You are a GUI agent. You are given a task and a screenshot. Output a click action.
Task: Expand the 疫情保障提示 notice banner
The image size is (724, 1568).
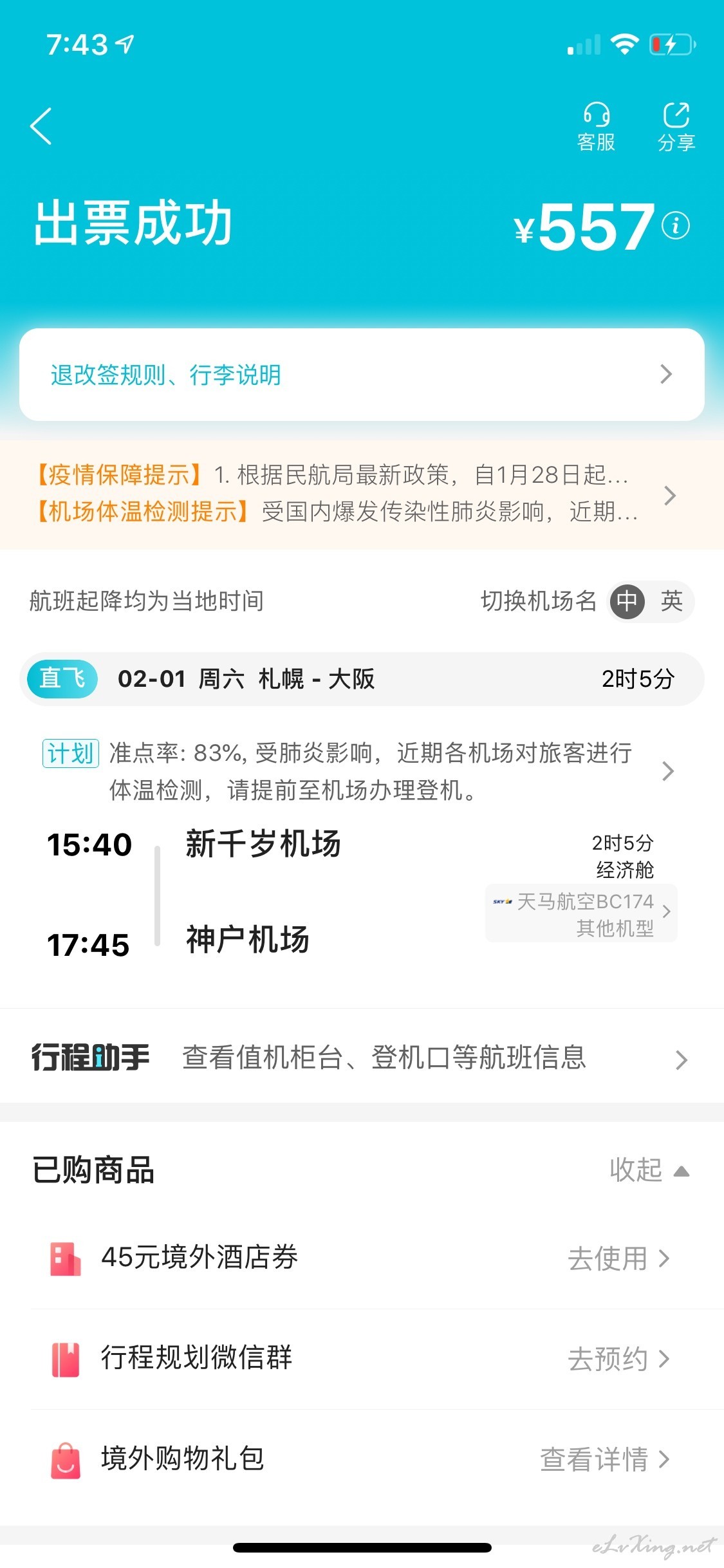point(362,494)
